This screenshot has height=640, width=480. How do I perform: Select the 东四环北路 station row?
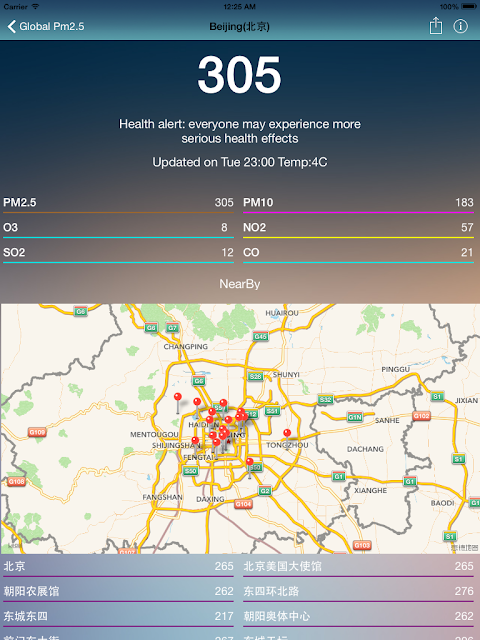[358, 591]
